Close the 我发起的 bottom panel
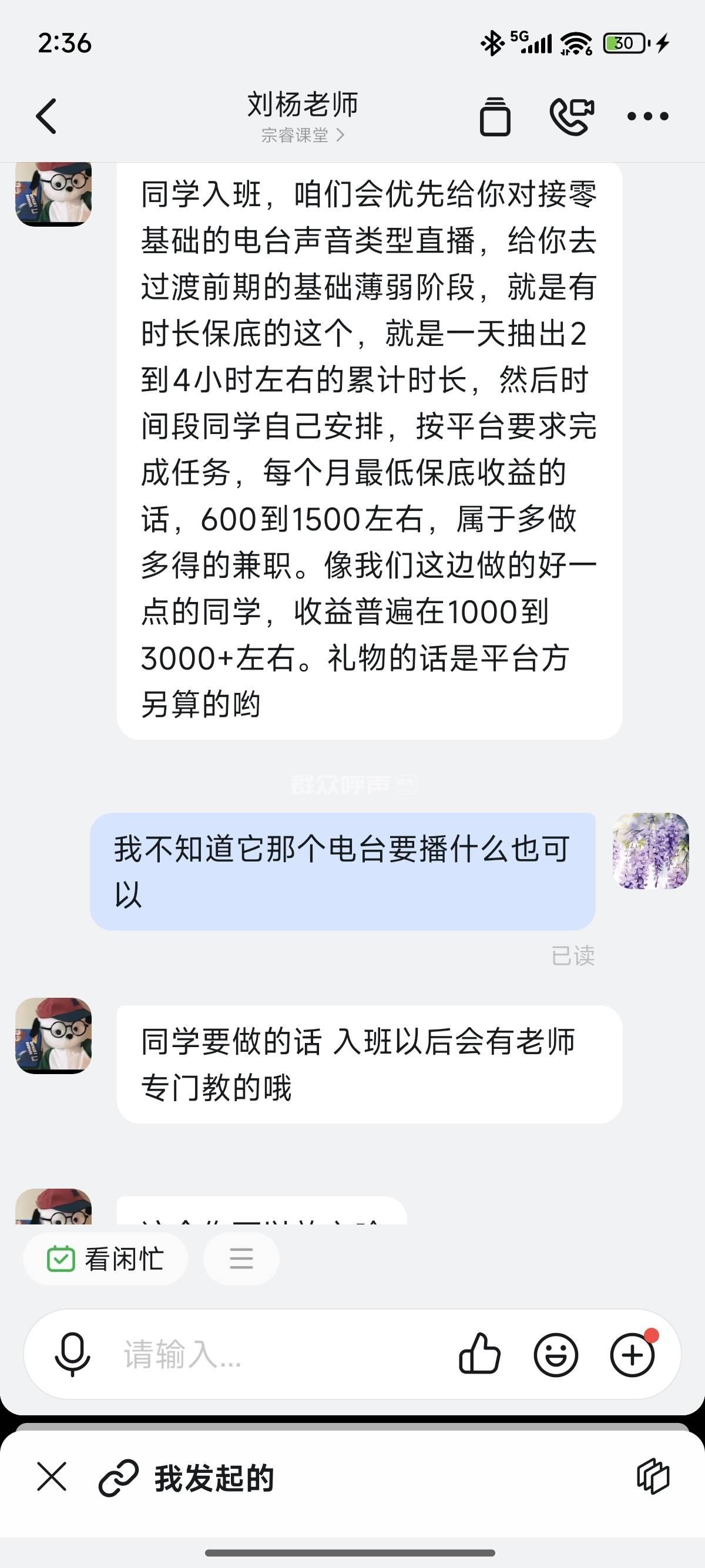The width and height of the screenshot is (705, 1568). [x=52, y=1477]
